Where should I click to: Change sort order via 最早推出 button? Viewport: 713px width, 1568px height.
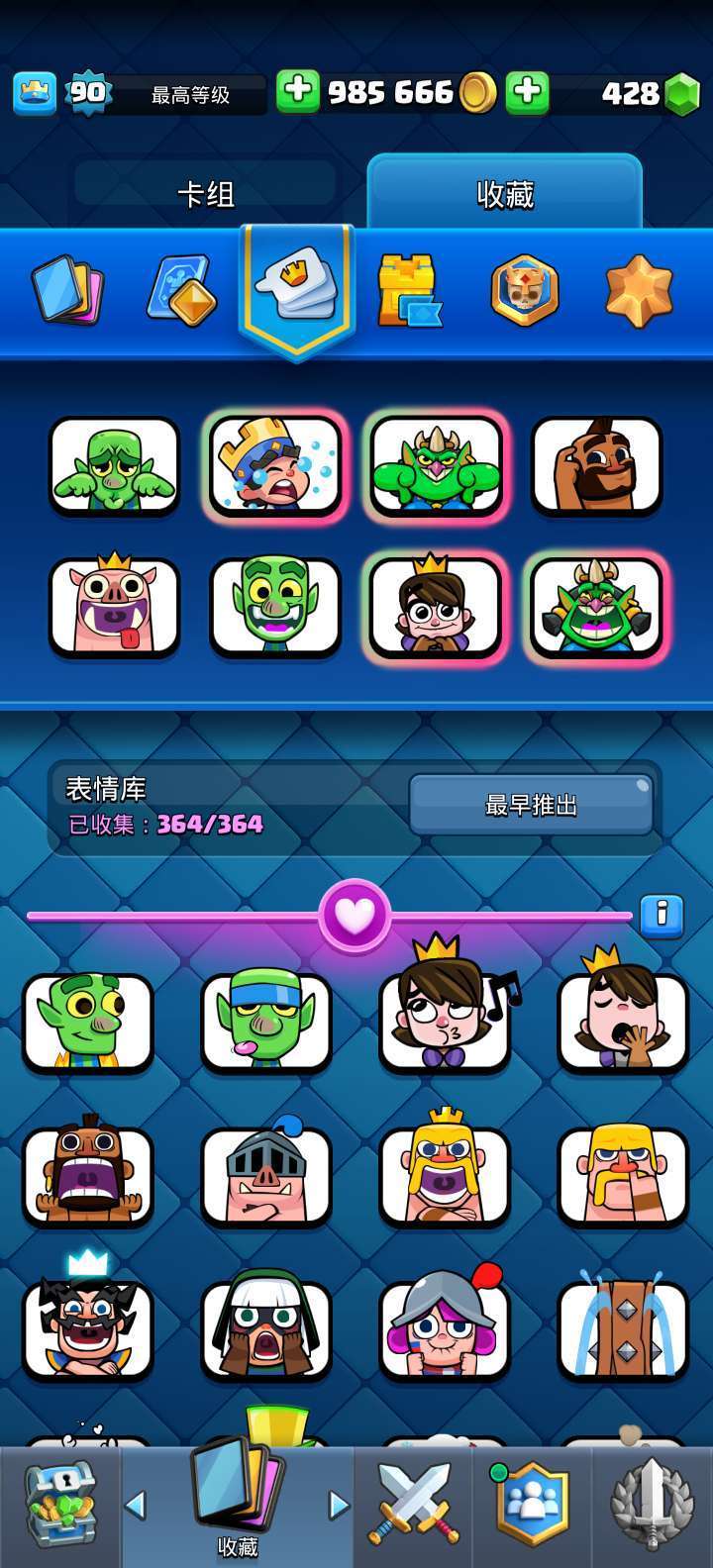pyautogui.click(x=531, y=805)
